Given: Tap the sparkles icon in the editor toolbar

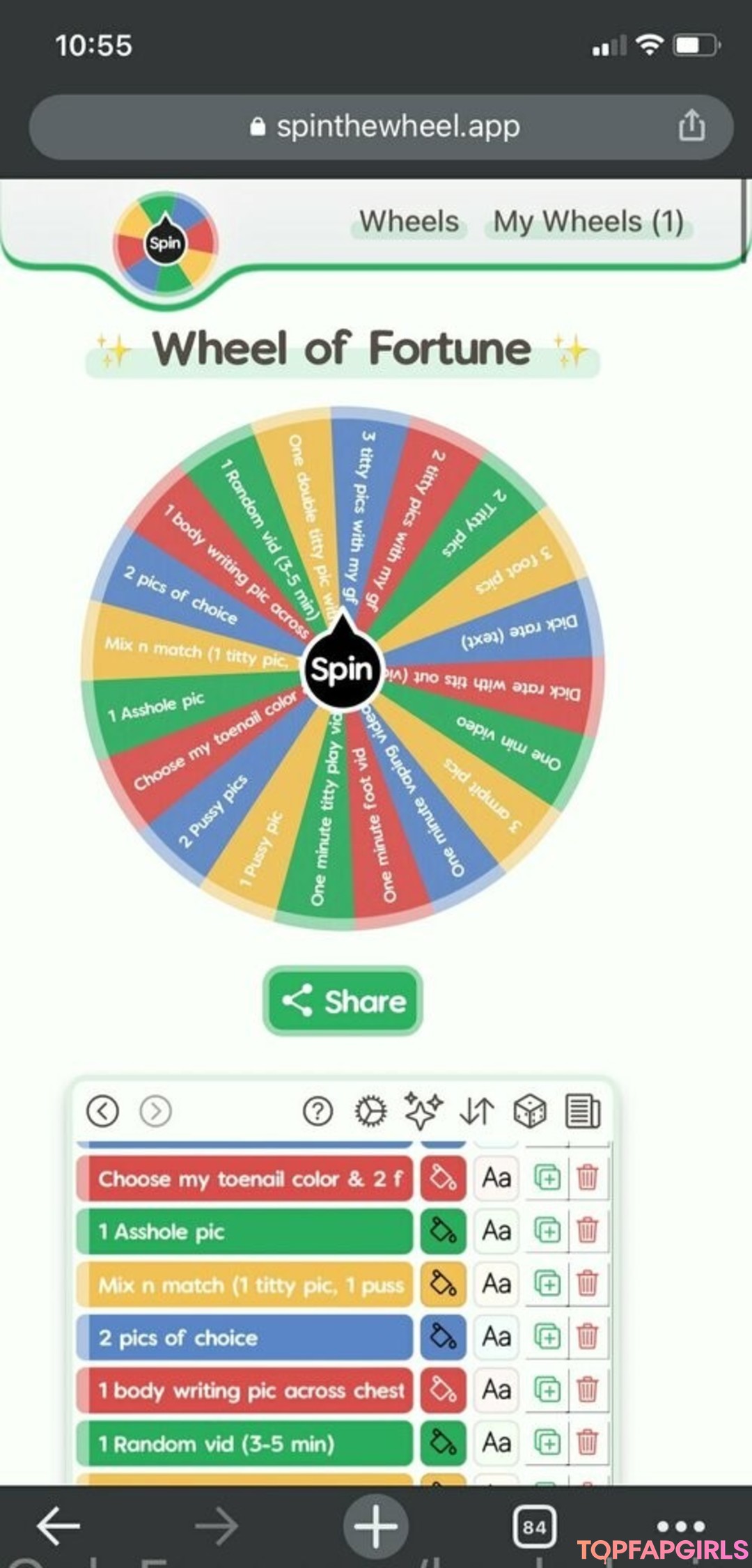Looking at the screenshot, I should (423, 1111).
